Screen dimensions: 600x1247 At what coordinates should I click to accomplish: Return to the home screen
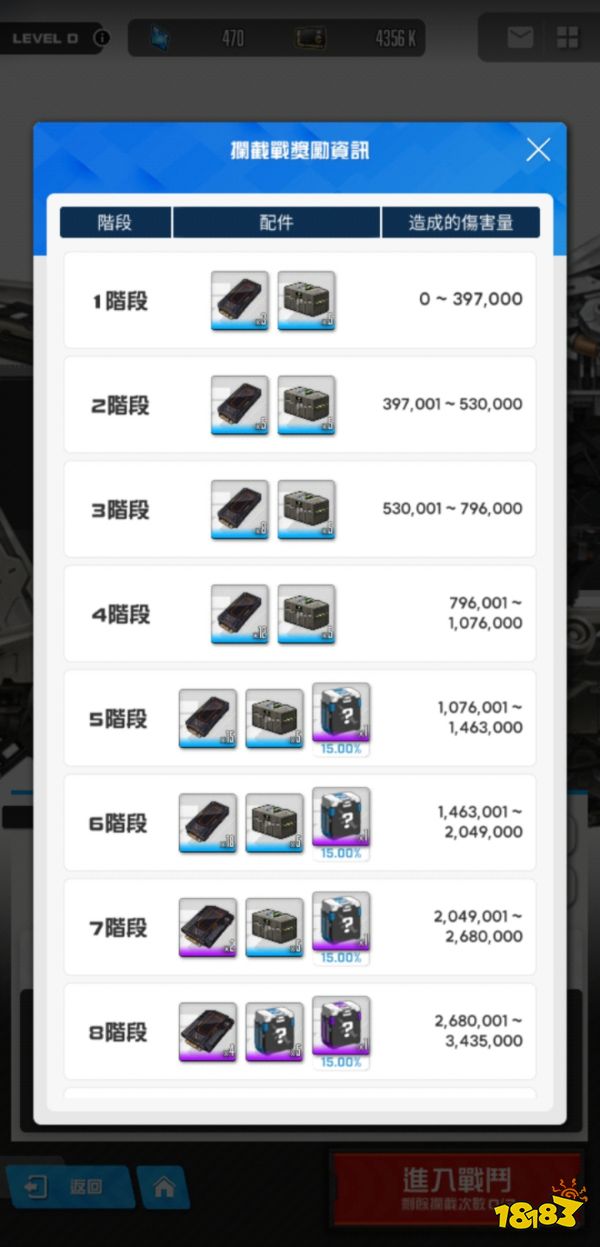(165, 1187)
